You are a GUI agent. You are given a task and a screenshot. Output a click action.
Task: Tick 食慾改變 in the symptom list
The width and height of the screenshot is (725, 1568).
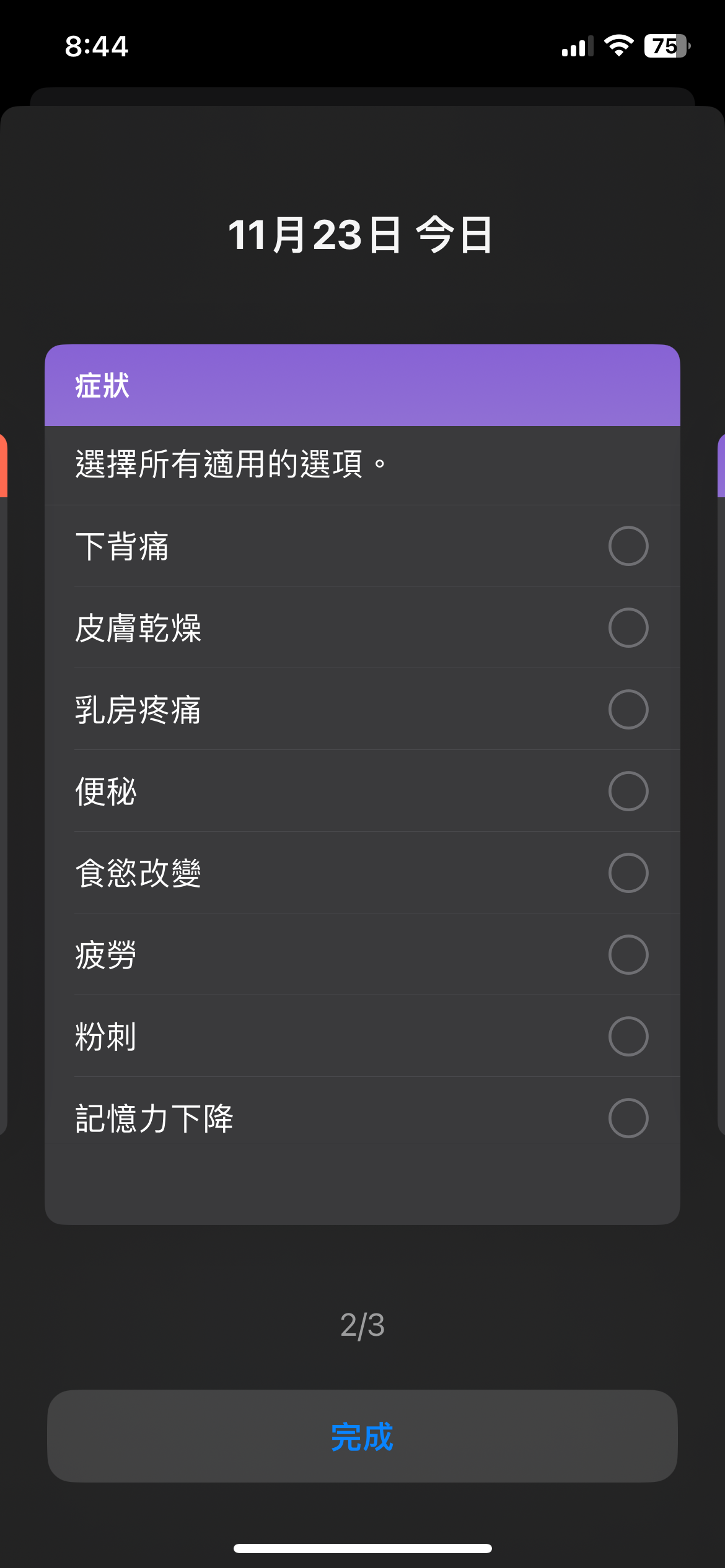tap(628, 873)
